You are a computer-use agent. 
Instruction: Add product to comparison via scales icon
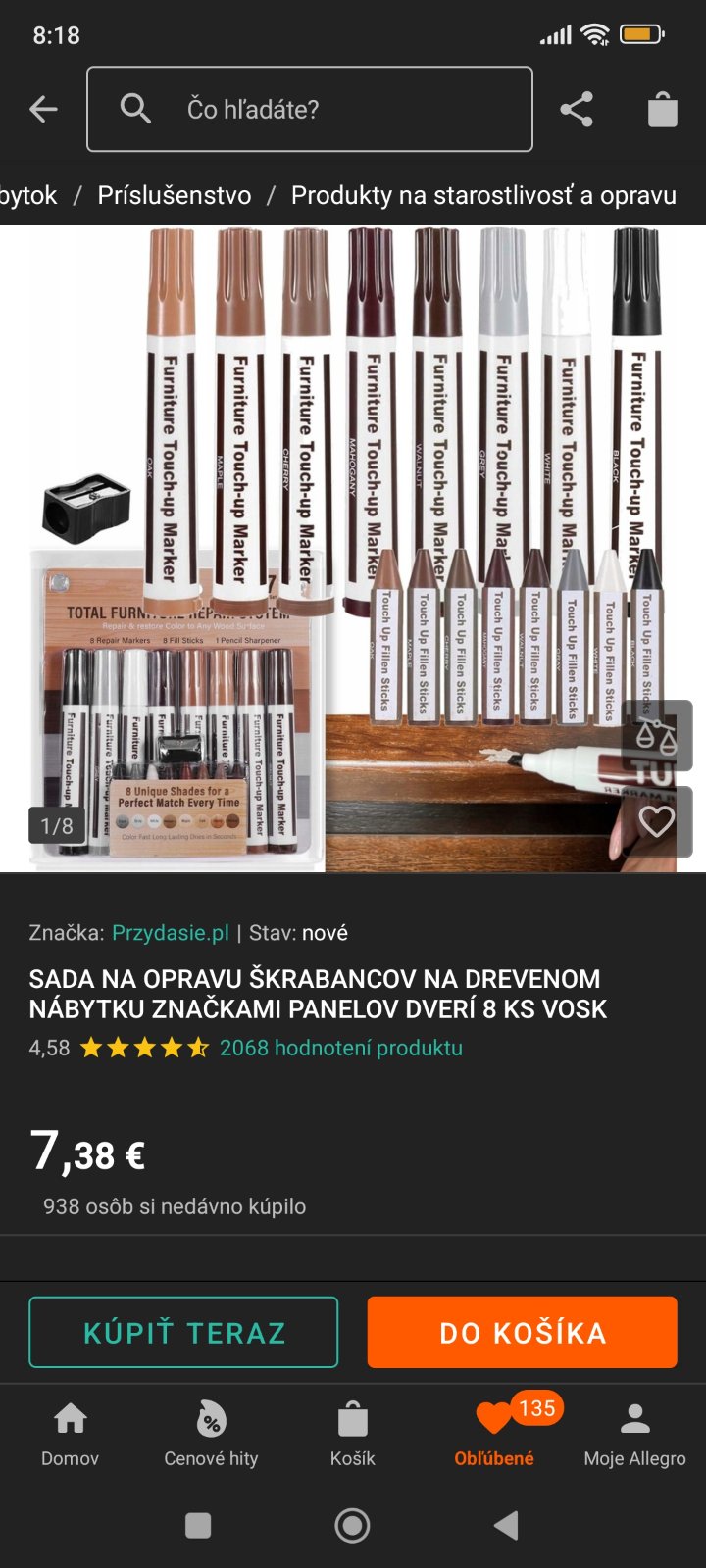[x=656, y=736]
